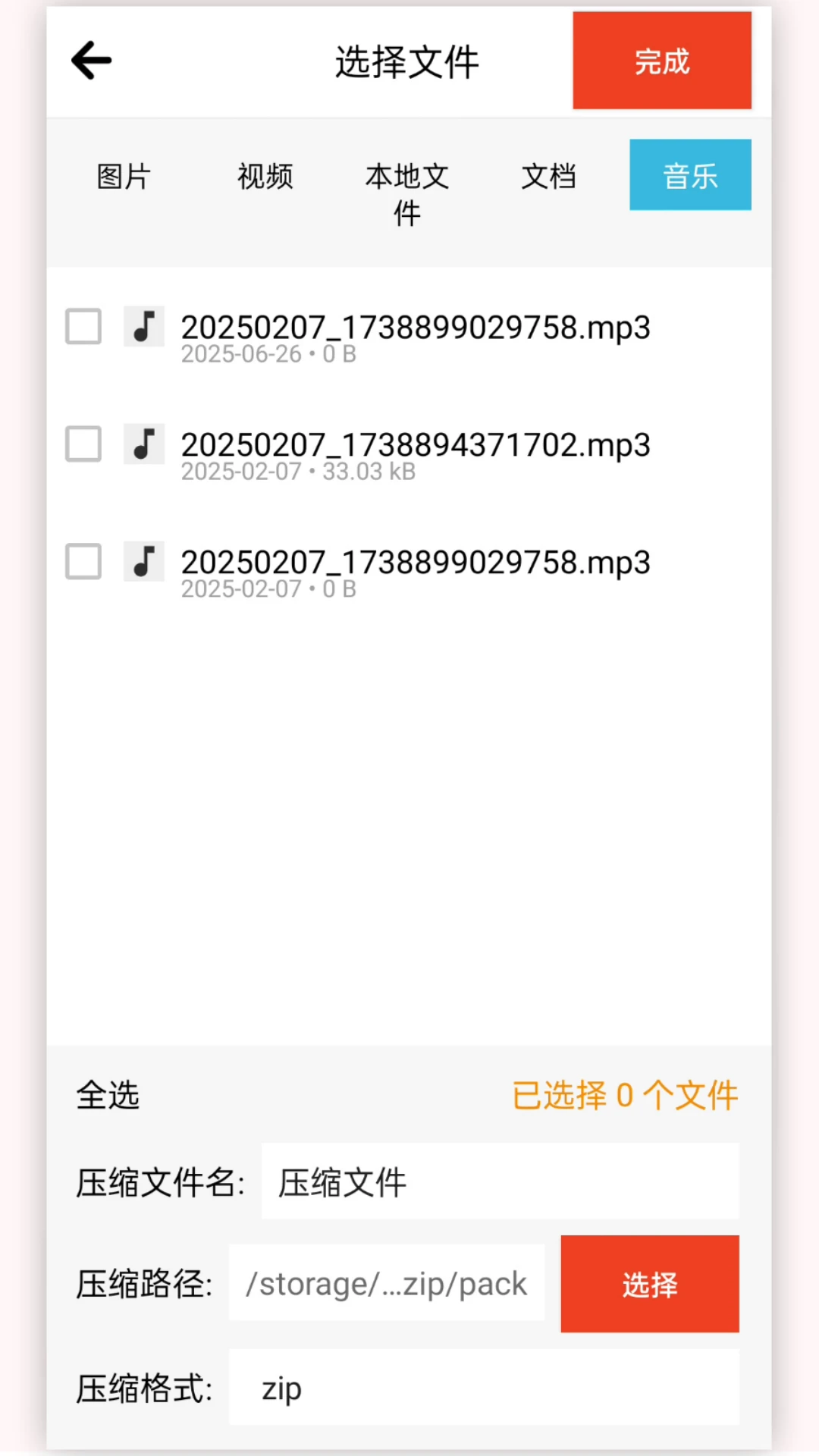Switch to the 文档 tab
The image size is (819, 1456).
pos(548,175)
